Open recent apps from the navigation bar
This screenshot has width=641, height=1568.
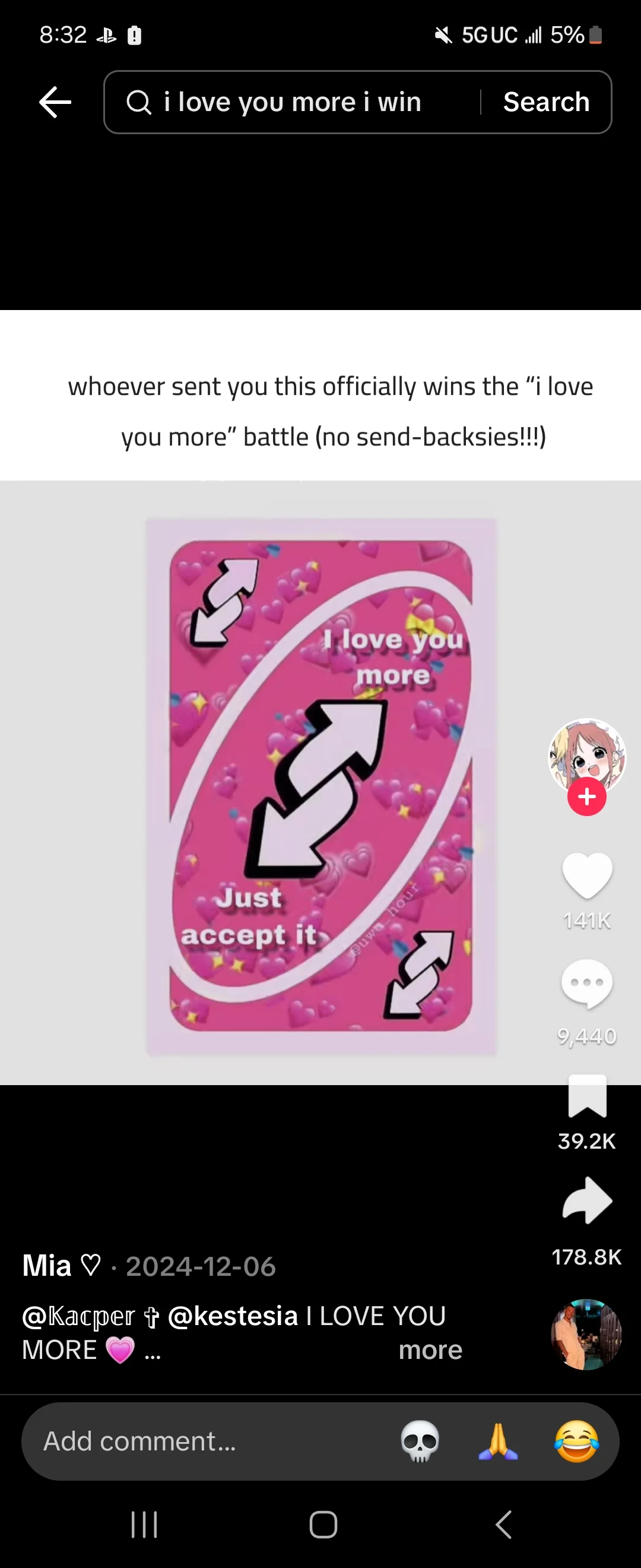pos(144,1524)
